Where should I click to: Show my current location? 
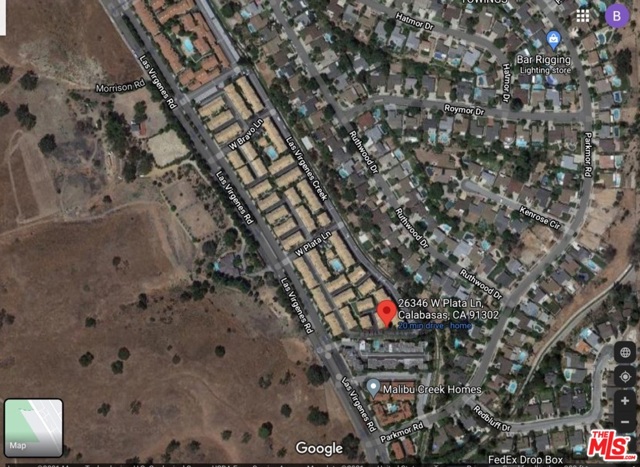pos(625,376)
